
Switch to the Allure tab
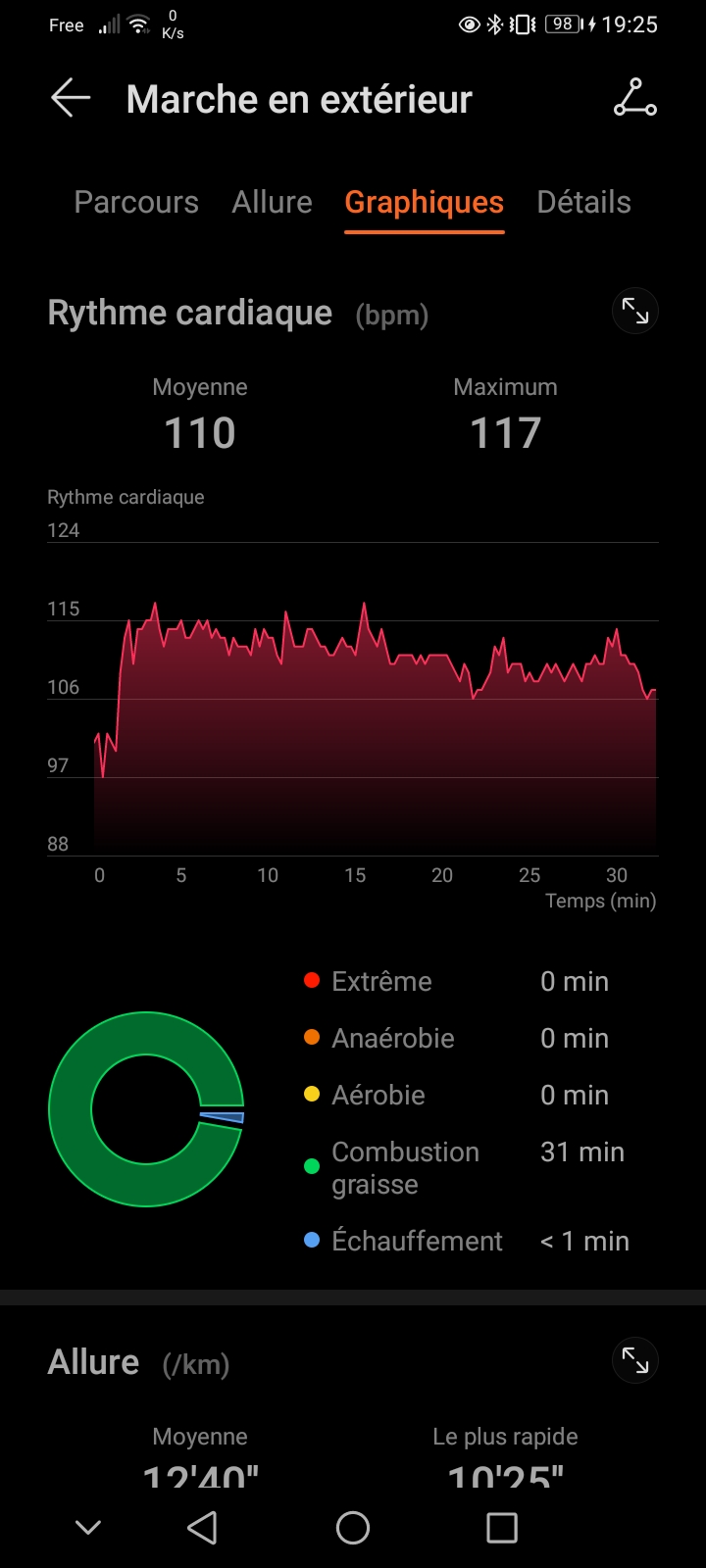(x=272, y=202)
